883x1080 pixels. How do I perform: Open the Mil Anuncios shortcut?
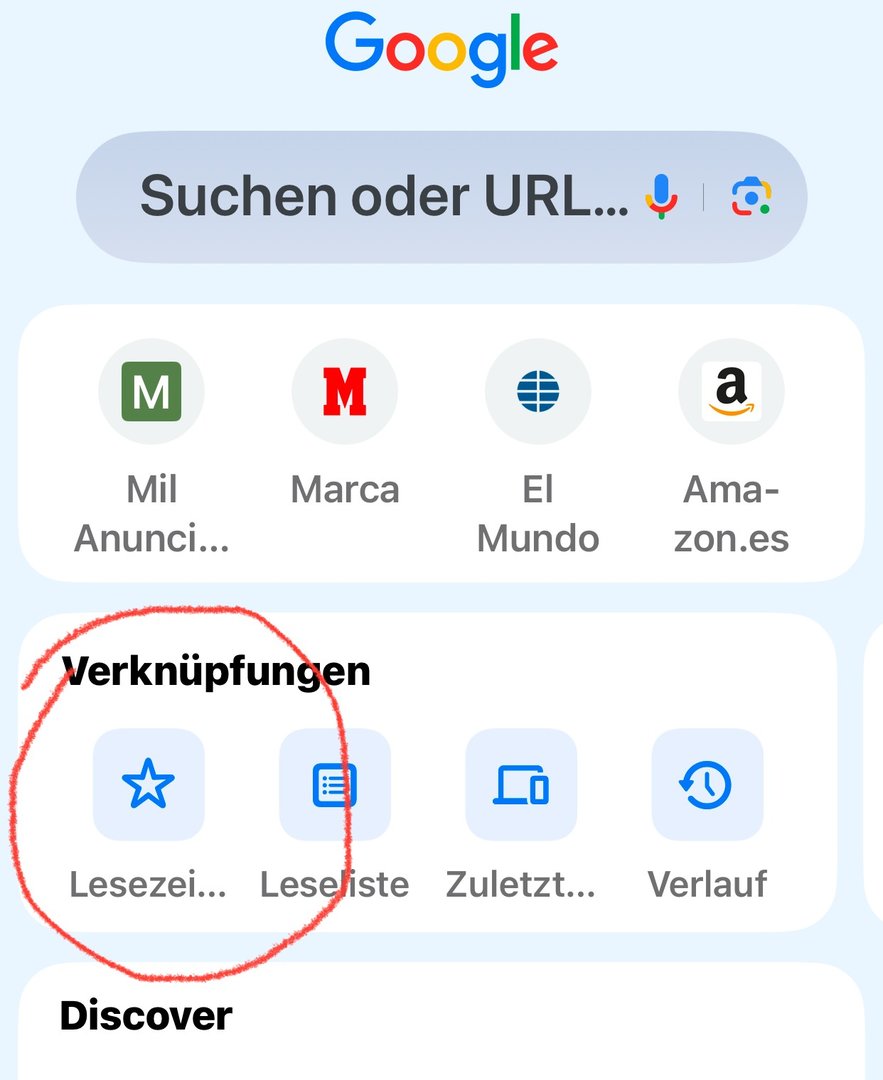151,392
